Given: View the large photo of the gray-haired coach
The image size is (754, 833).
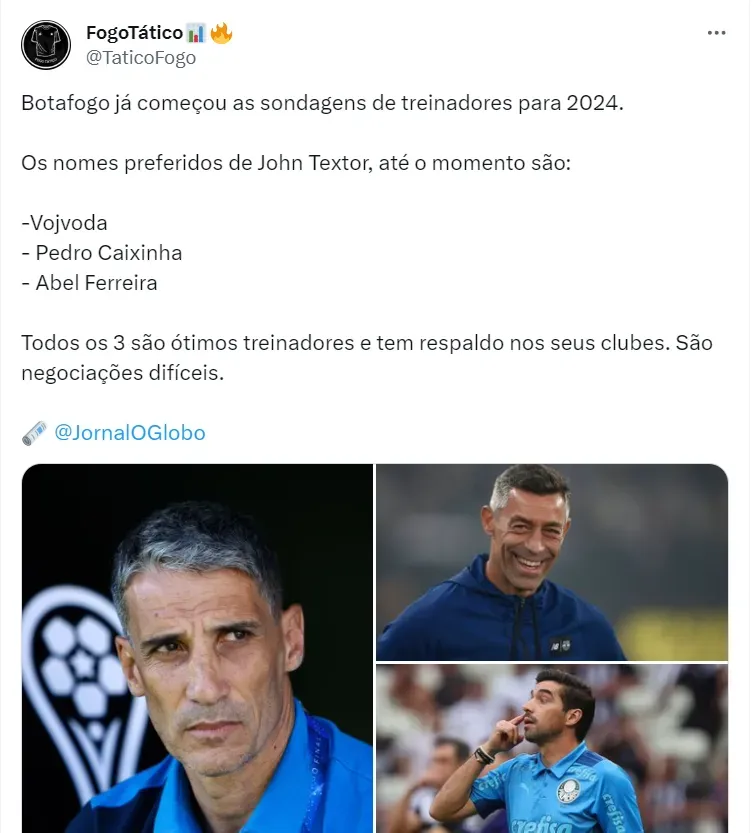Looking at the screenshot, I should 197,648.
